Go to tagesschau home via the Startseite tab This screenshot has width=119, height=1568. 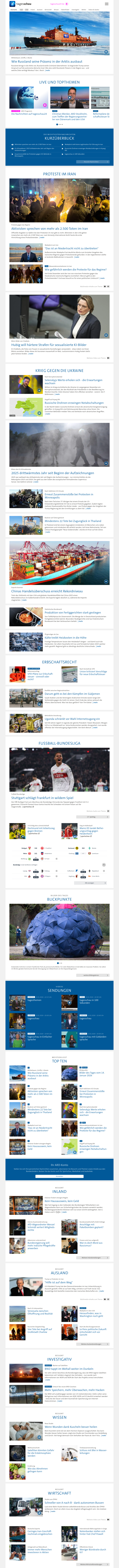(13, 10)
